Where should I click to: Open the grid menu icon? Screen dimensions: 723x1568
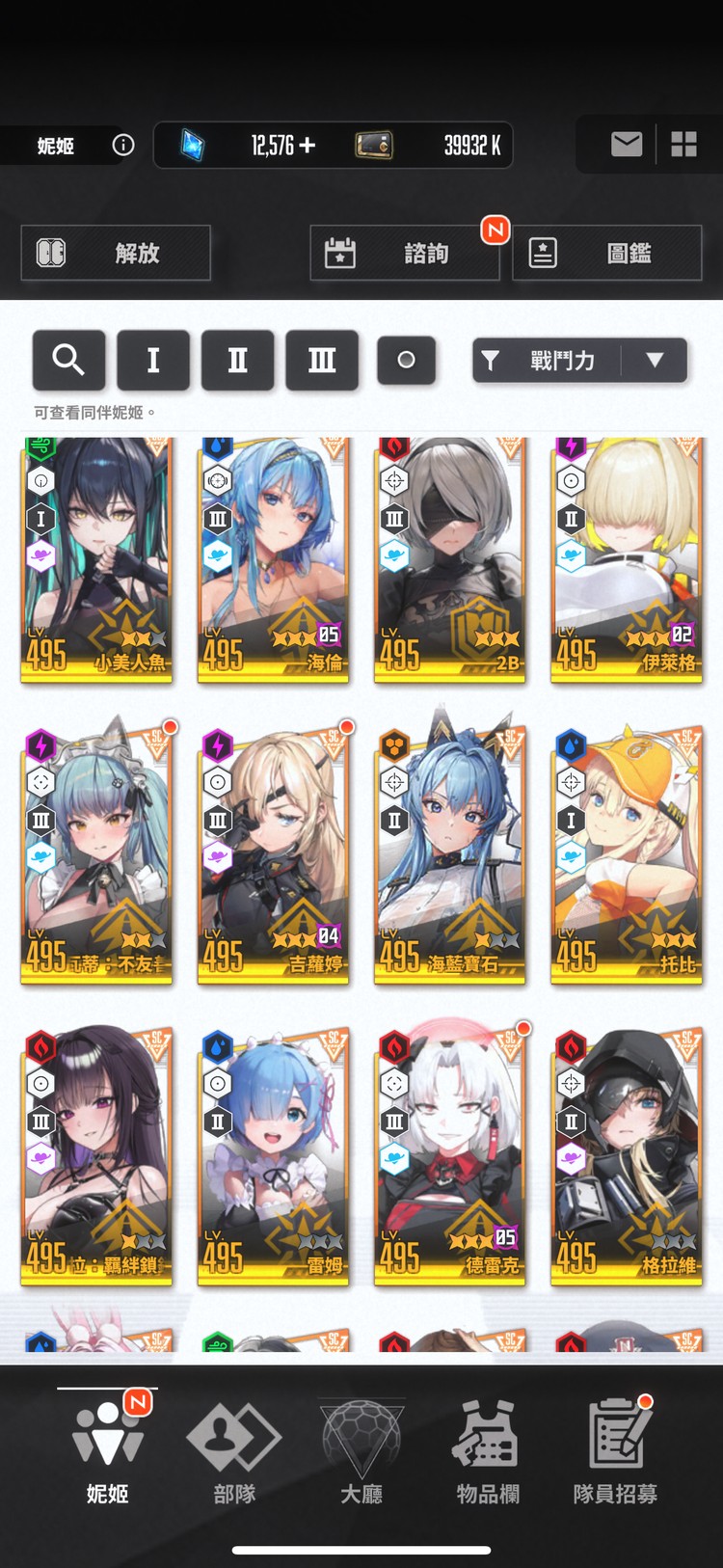tap(683, 145)
